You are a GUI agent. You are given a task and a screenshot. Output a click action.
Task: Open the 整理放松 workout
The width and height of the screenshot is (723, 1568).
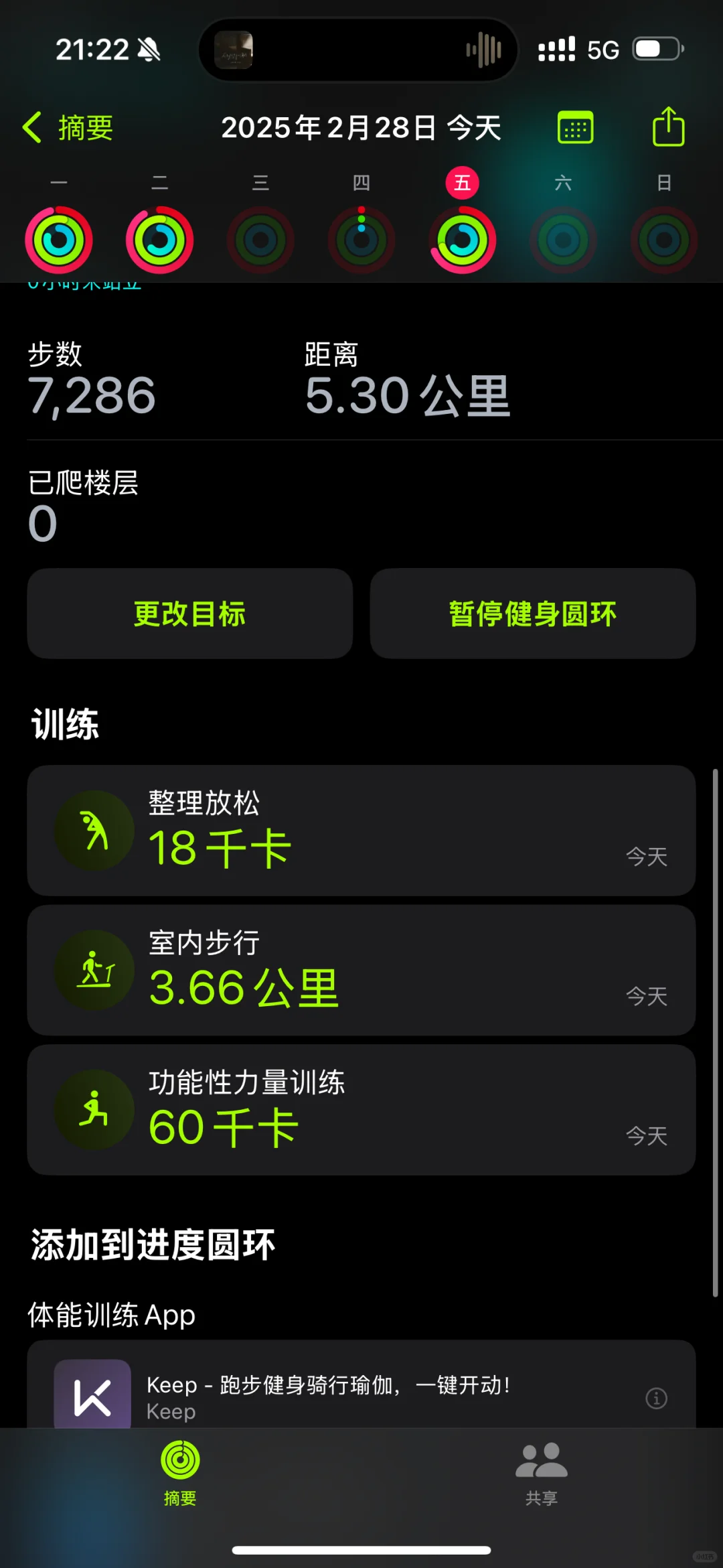[x=361, y=831]
